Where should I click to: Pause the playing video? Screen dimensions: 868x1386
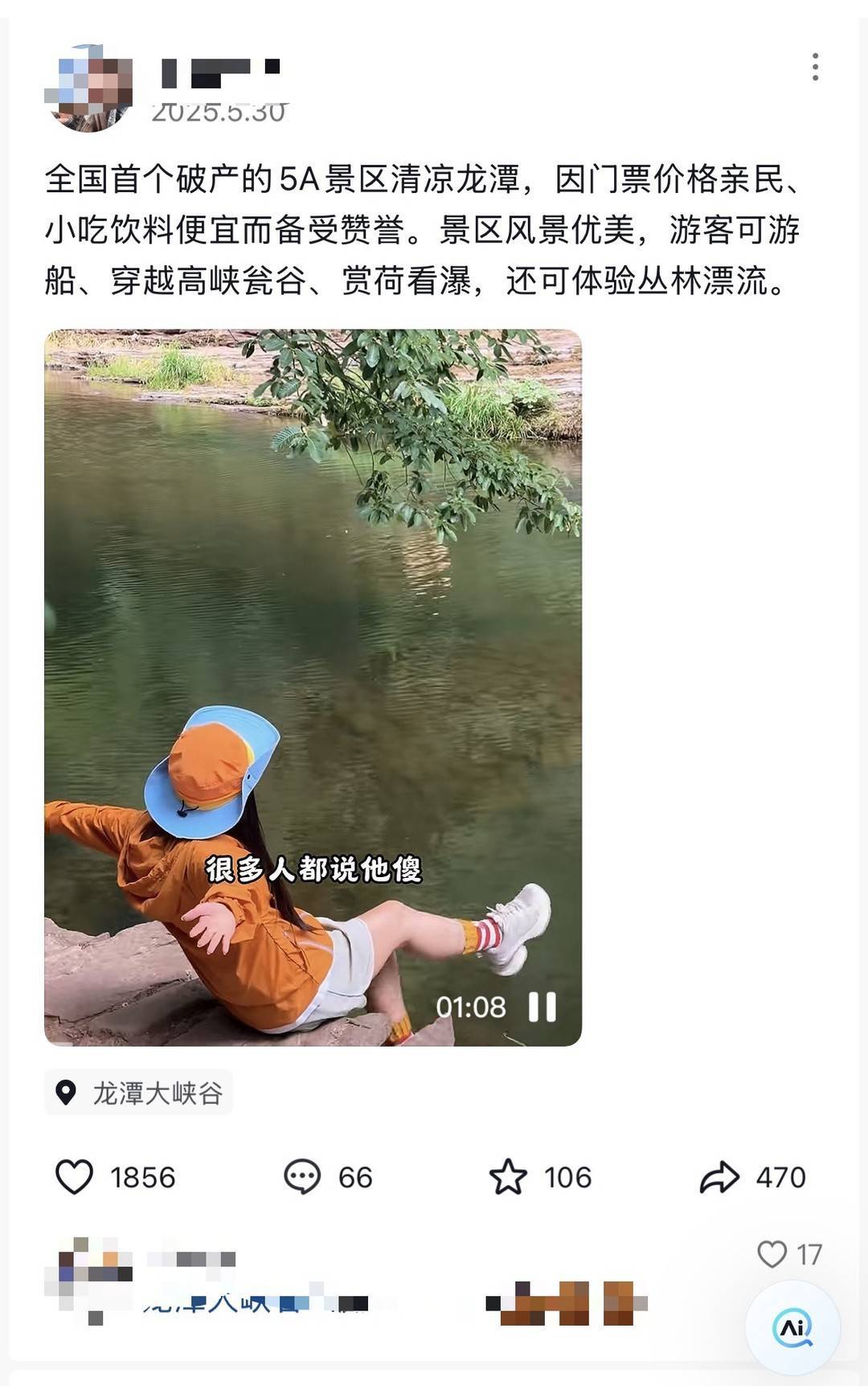click(x=542, y=1007)
